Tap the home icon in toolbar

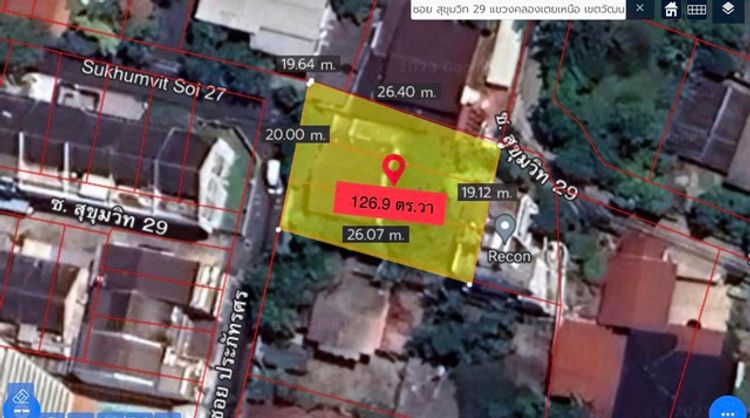670,10
